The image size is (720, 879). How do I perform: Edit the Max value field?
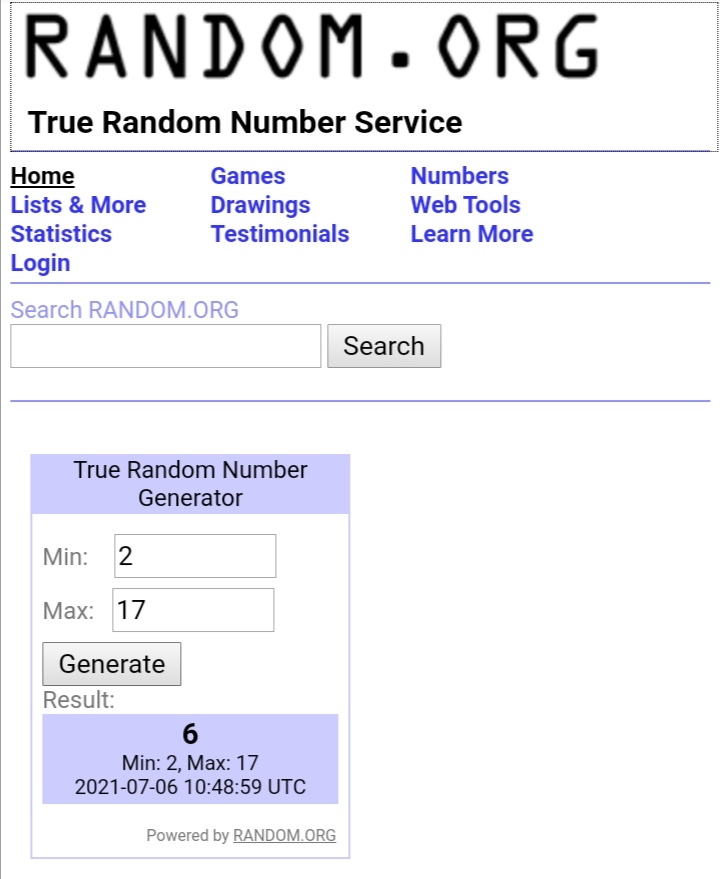tap(193, 610)
